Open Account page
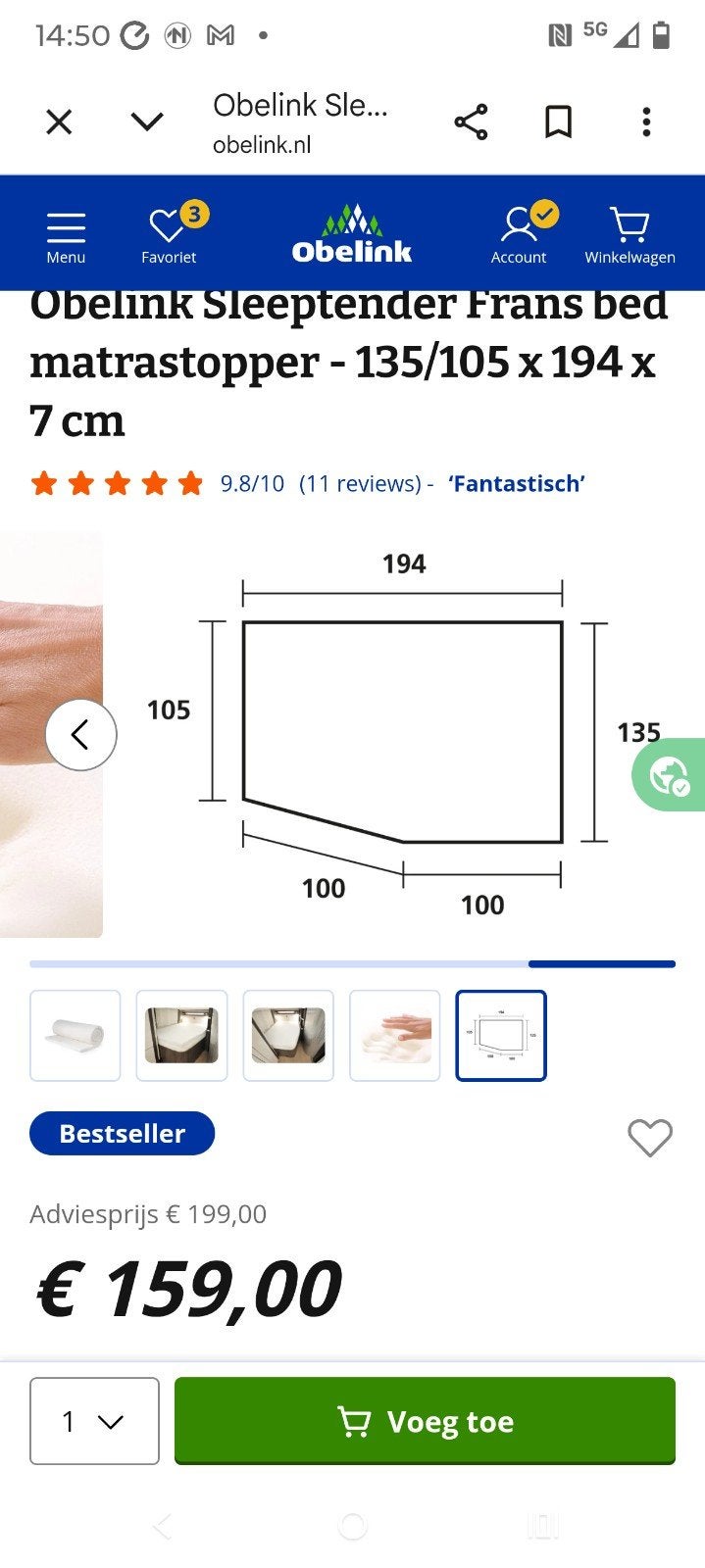The width and height of the screenshot is (705, 1568). [x=519, y=235]
